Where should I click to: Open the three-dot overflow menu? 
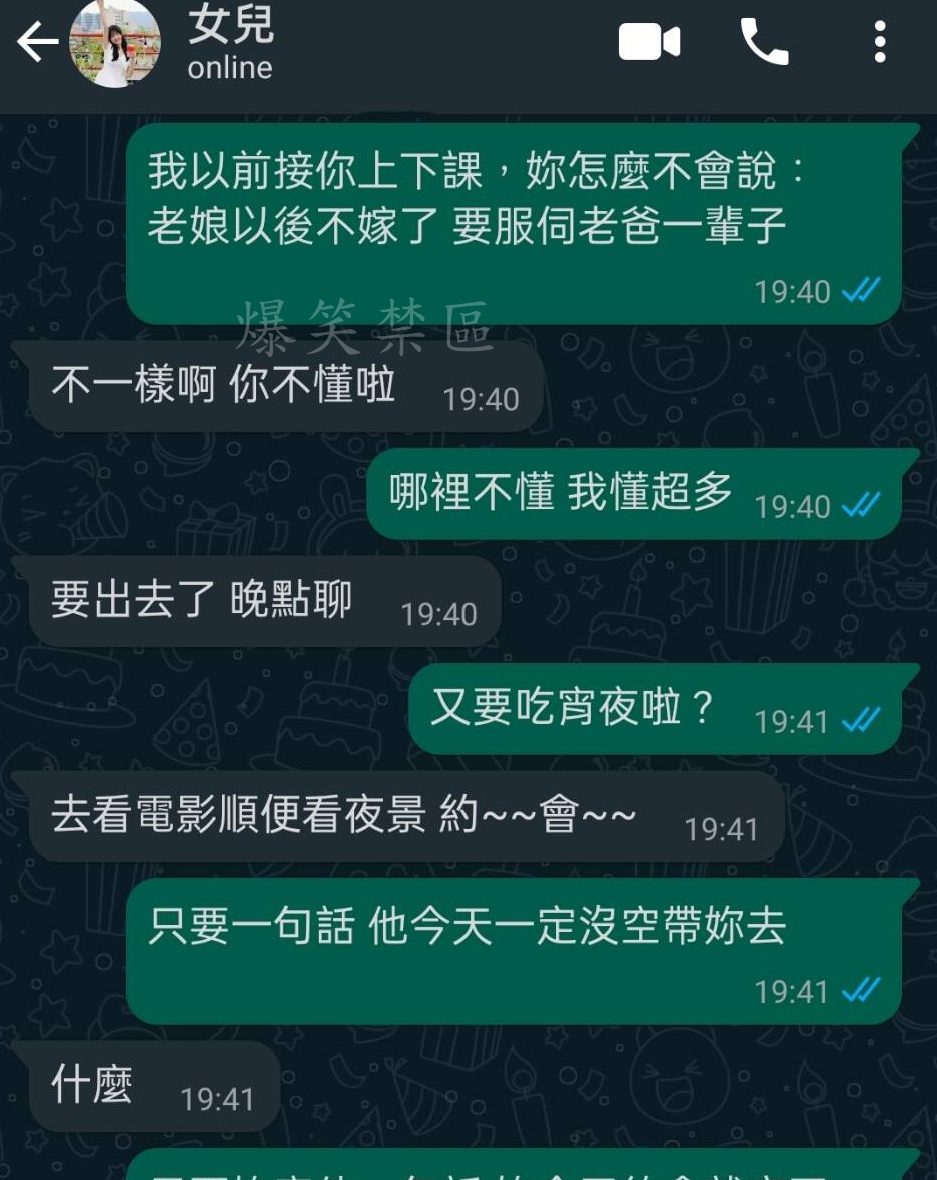point(880,43)
